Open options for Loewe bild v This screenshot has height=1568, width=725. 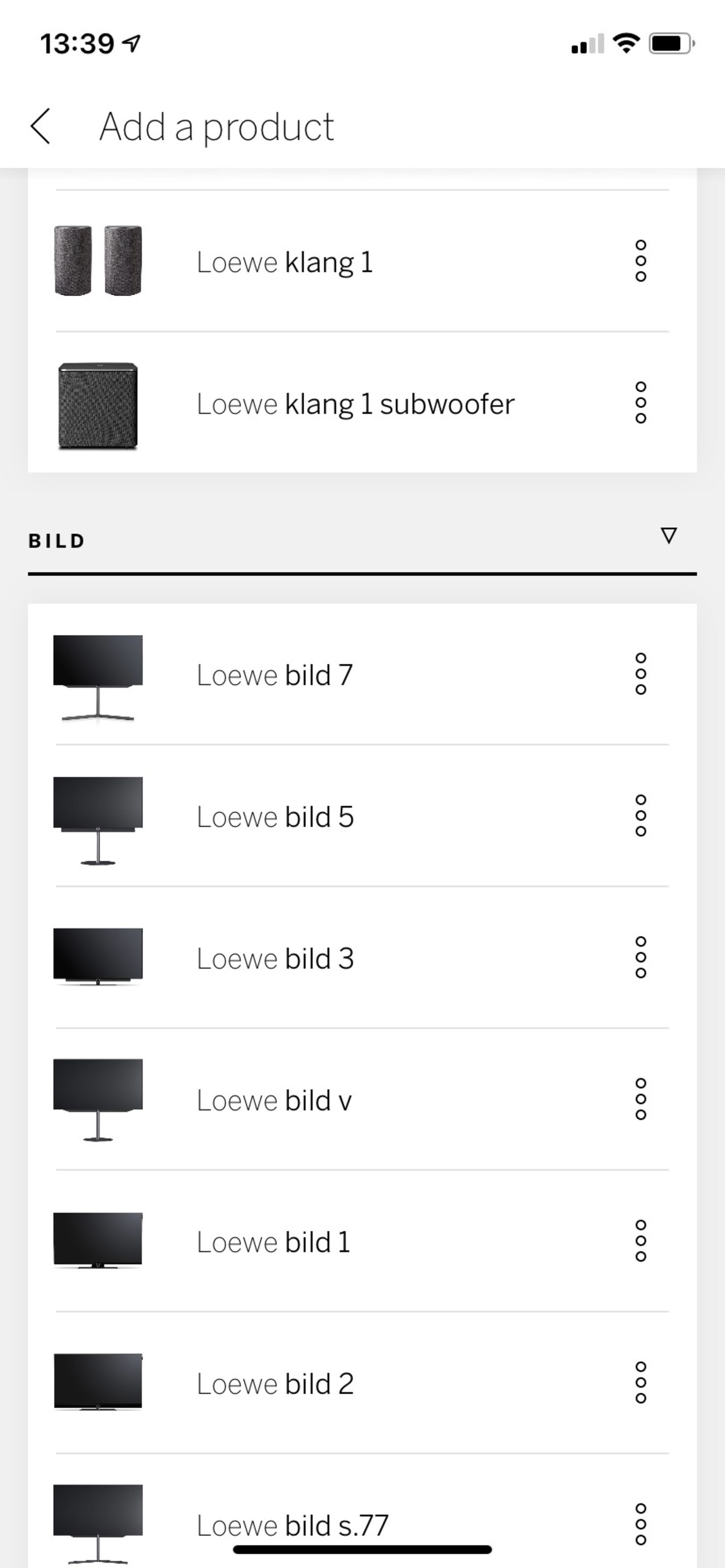click(x=641, y=1099)
